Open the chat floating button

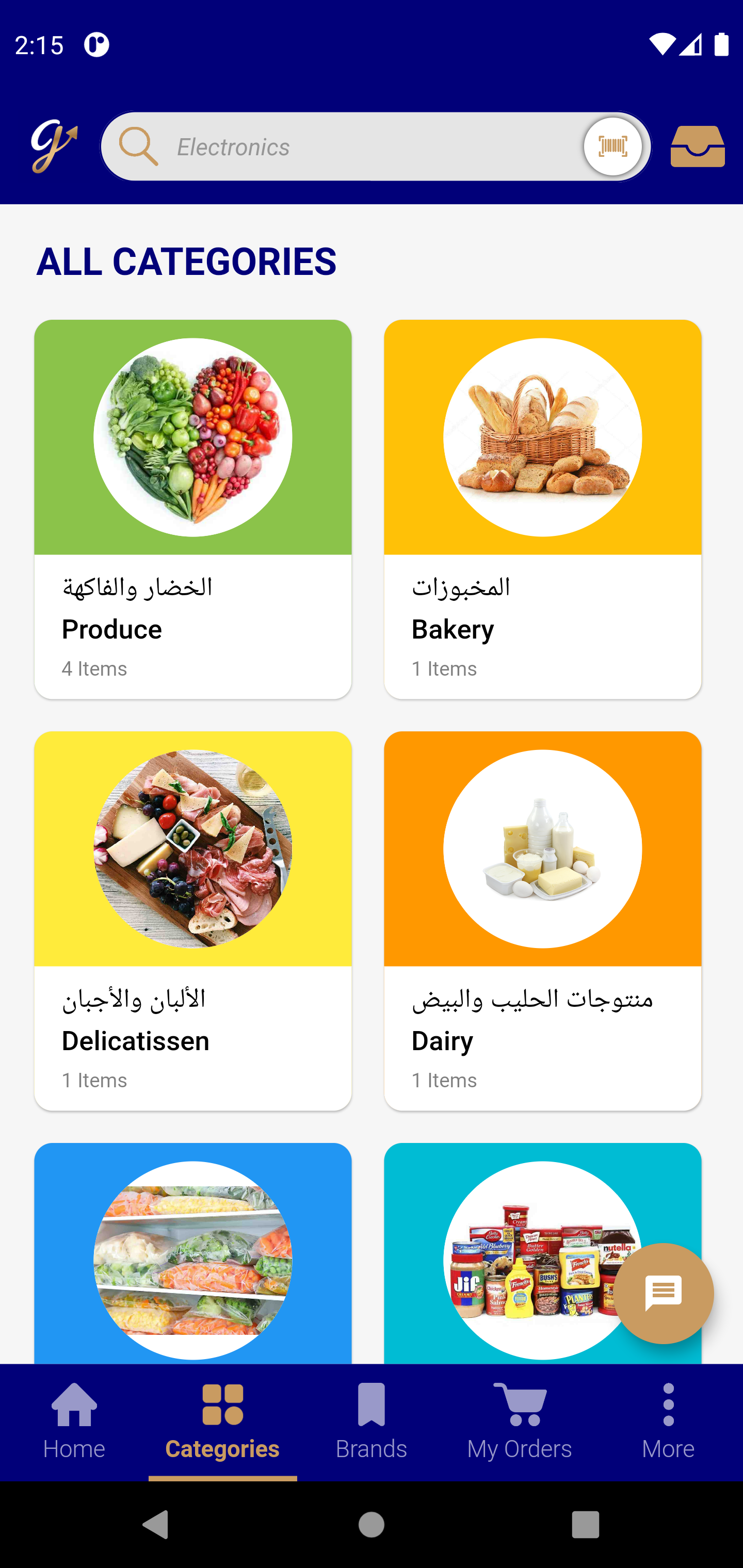pyautogui.click(x=663, y=1293)
